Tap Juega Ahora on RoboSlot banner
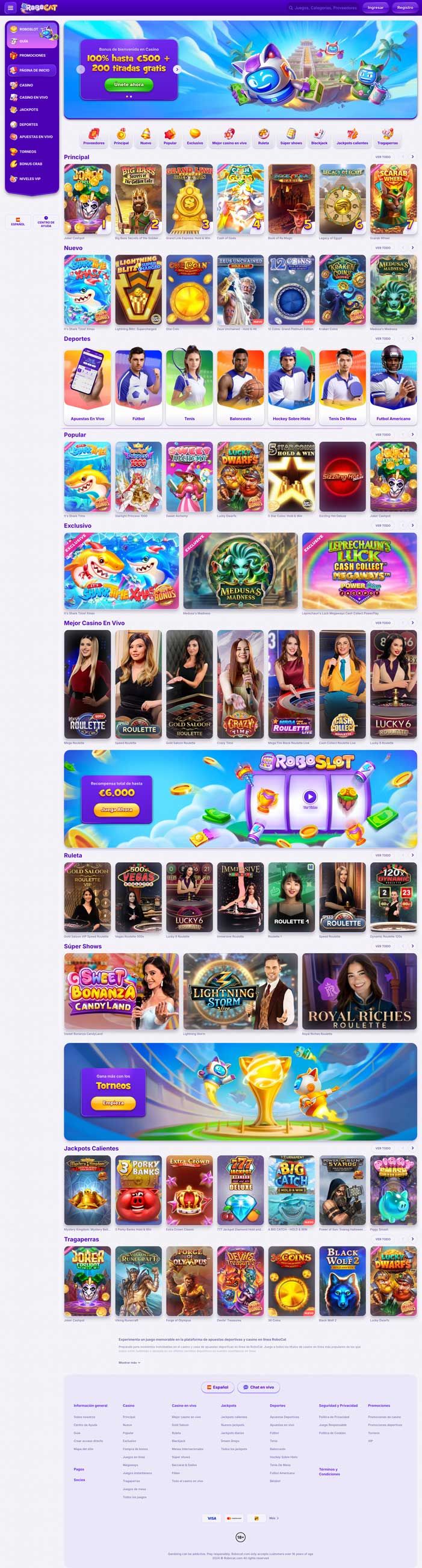The image size is (422, 1568). point(116,809)
